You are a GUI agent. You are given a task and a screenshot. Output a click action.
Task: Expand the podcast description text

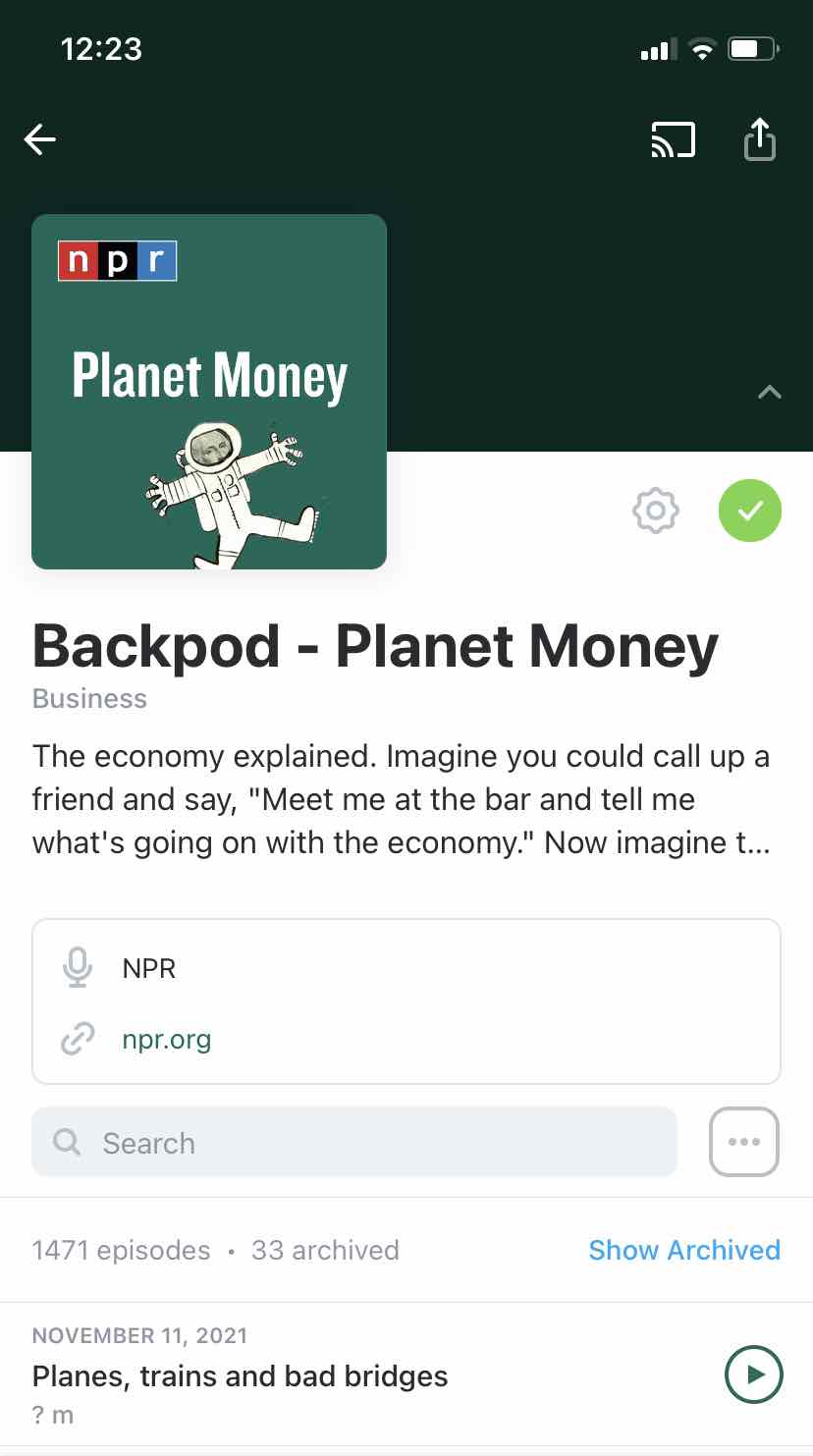[x=401, y=800]
